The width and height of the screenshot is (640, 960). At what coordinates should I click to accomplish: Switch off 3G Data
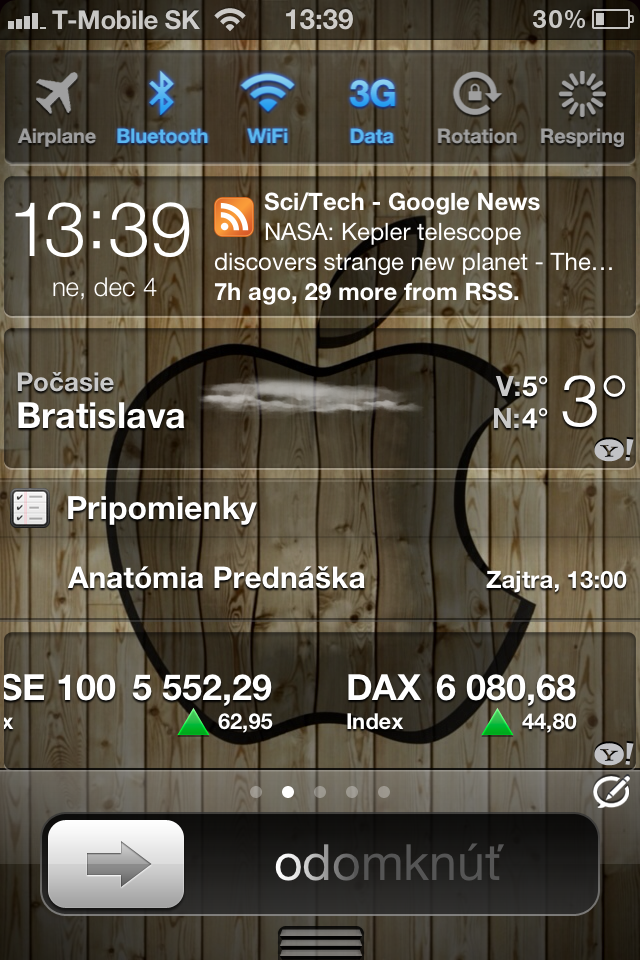click(372, 108)
